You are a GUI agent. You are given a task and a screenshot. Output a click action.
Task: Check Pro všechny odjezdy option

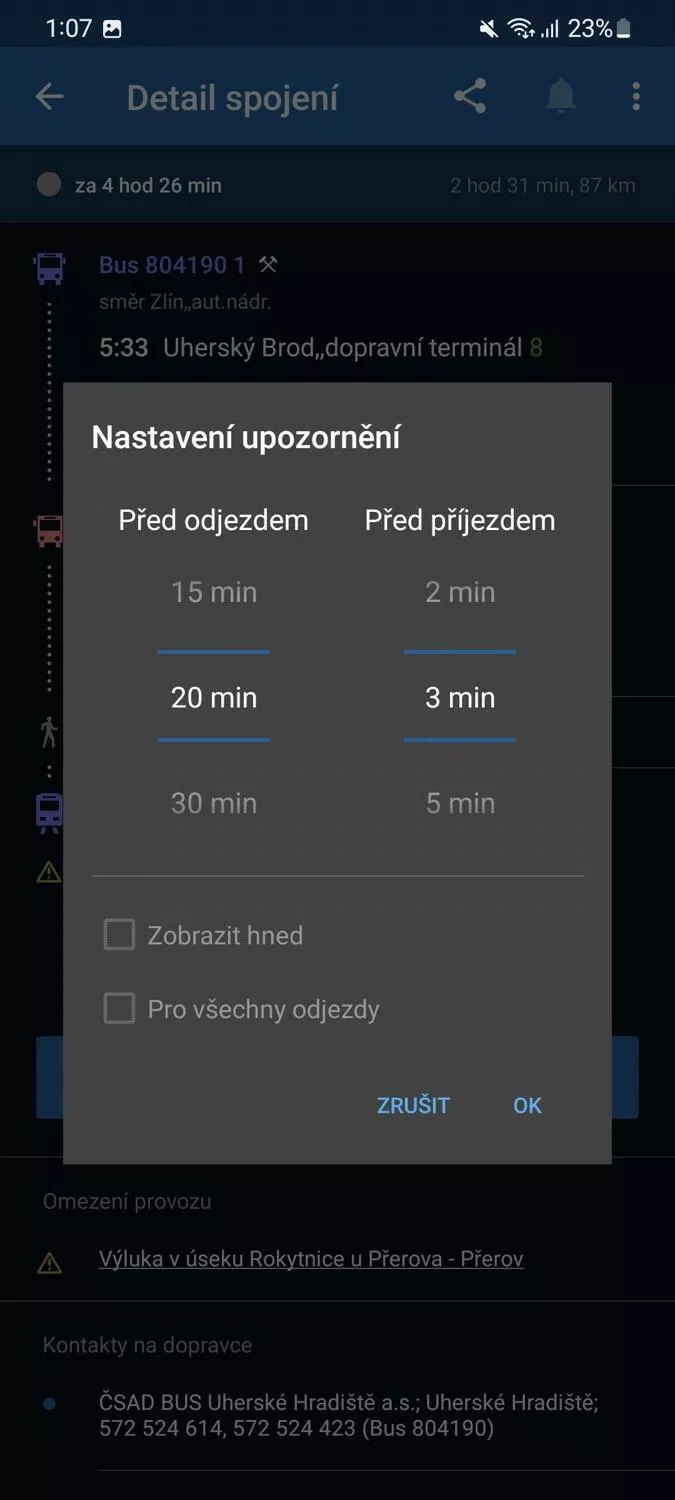click(x=119, y=1009)
